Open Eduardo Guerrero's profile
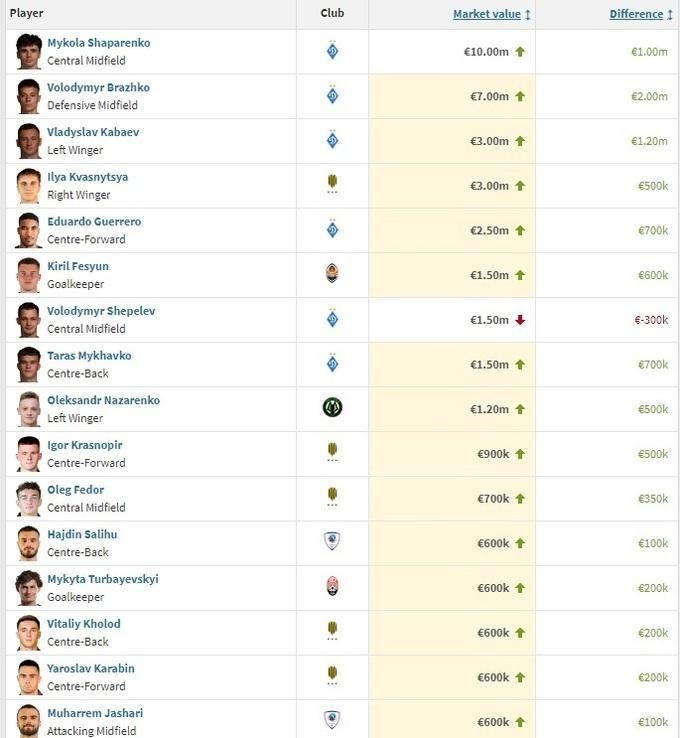The height and width of the screenshot is (738, 680). (x=94, y=222)
